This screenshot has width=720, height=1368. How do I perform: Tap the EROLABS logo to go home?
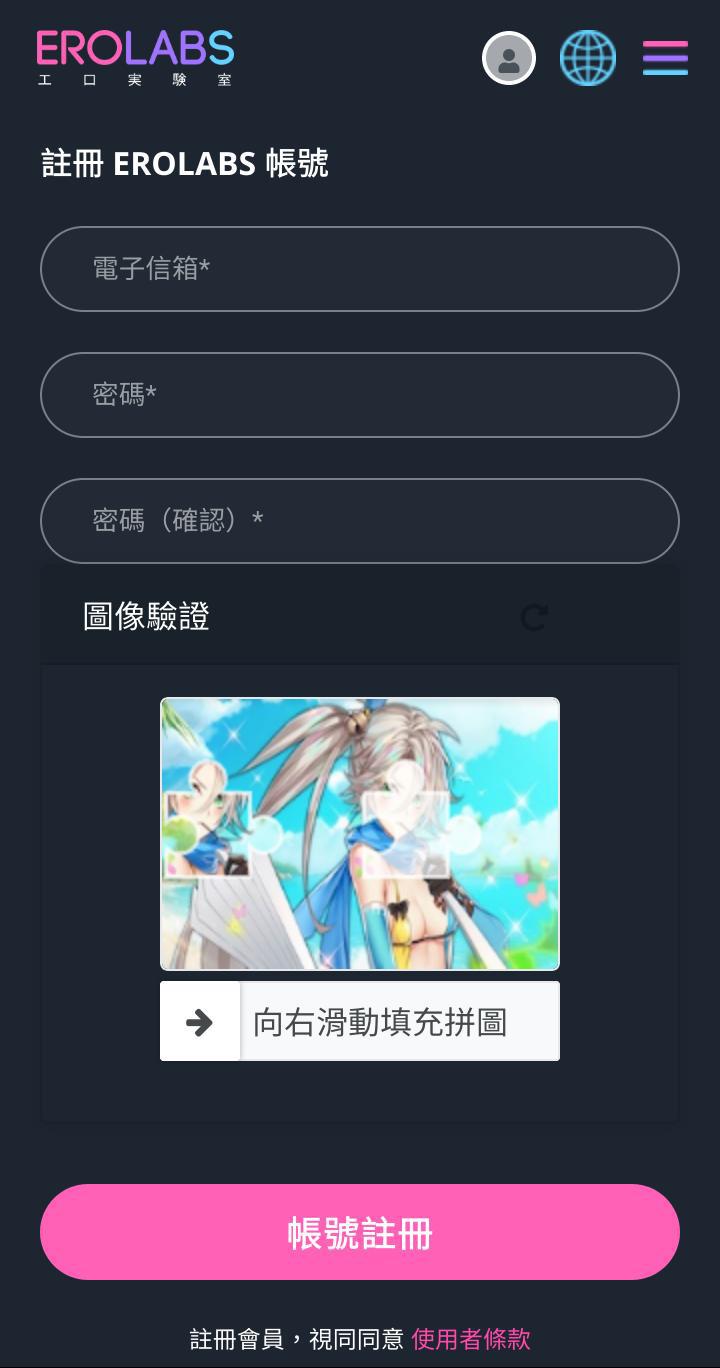point(135,57)
